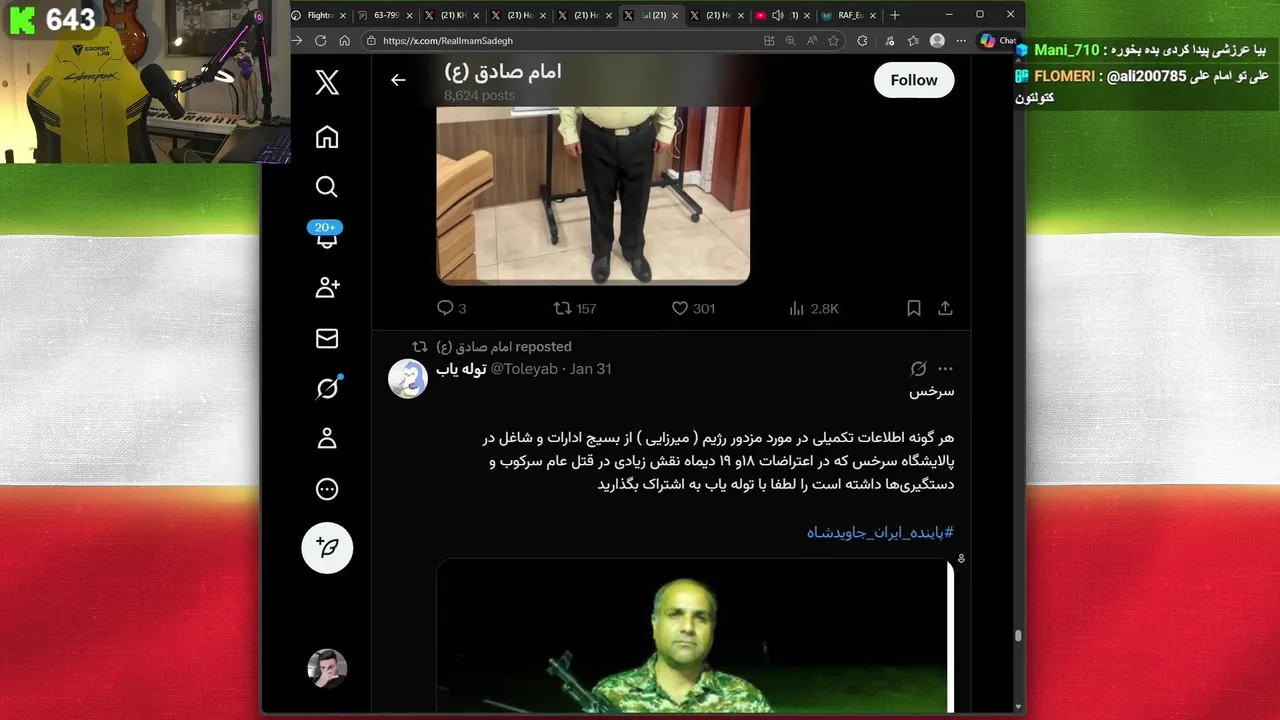Open the توله یاب profile avatar

click(x=408, y=379)
